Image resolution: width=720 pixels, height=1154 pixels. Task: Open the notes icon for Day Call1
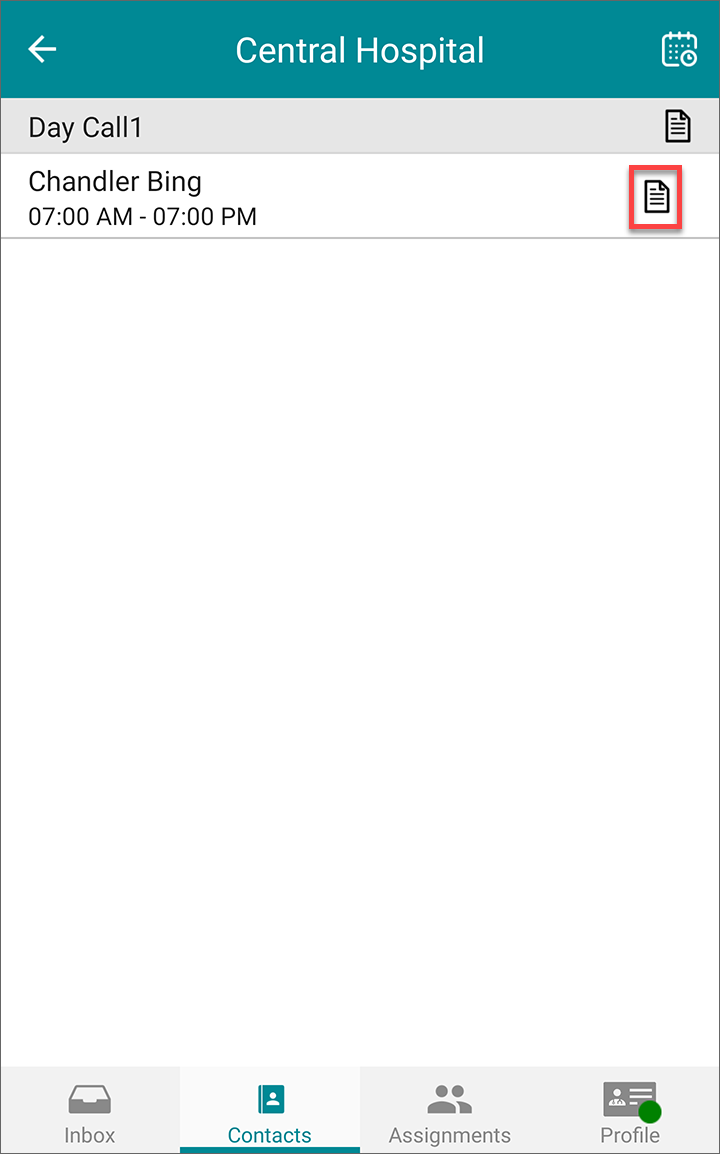[678, 126]
